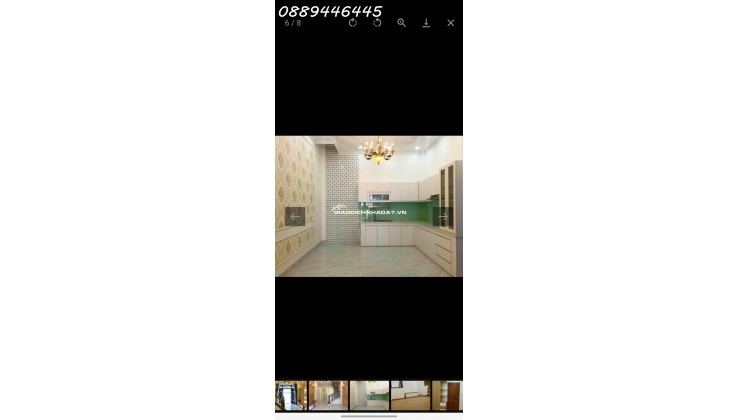This screenshot has height=420, width=740.
Task: Open the brown door thumbnail
Action: point(448,395)
